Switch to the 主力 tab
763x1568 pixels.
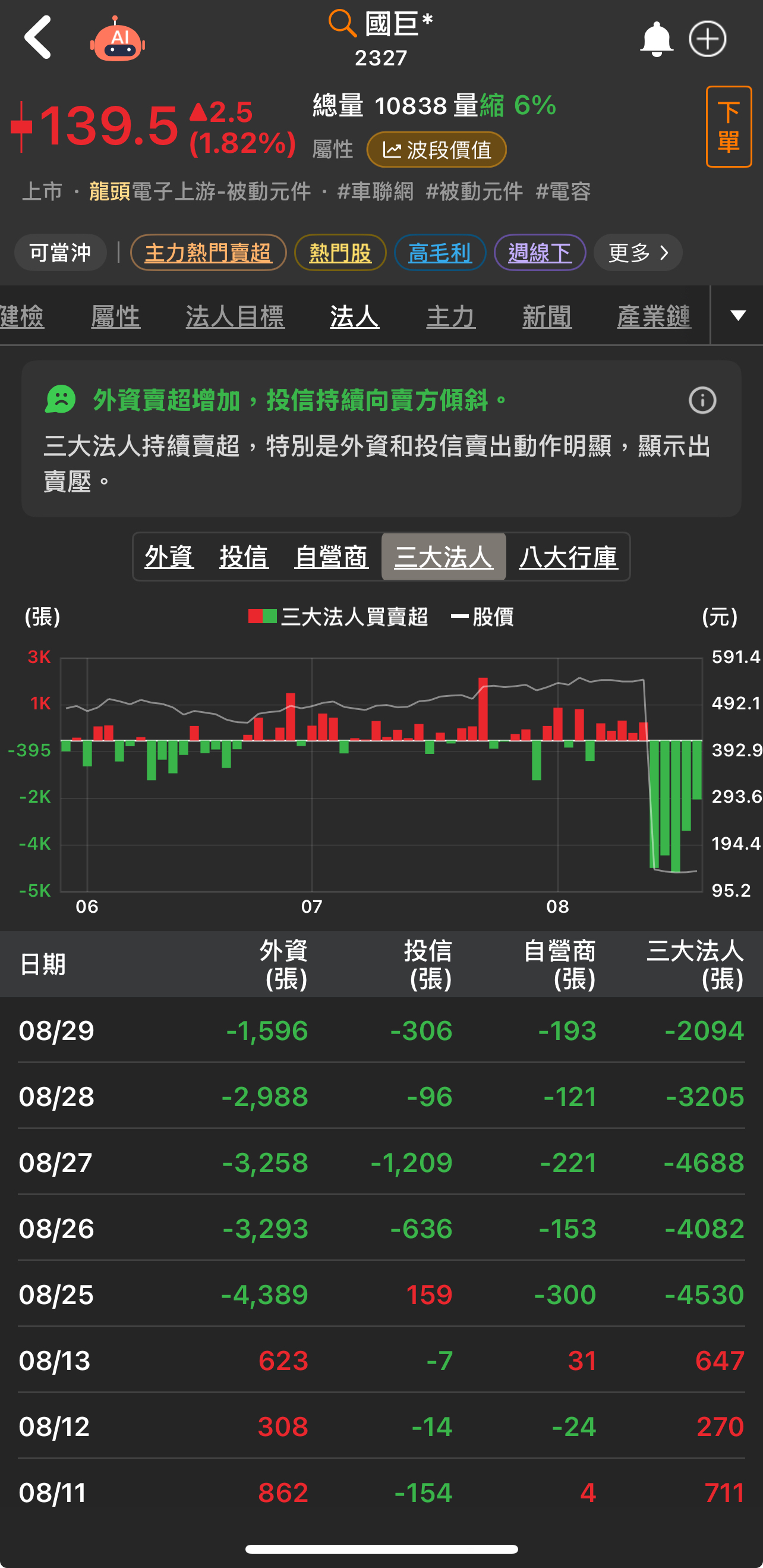click(x=450, y=316)
